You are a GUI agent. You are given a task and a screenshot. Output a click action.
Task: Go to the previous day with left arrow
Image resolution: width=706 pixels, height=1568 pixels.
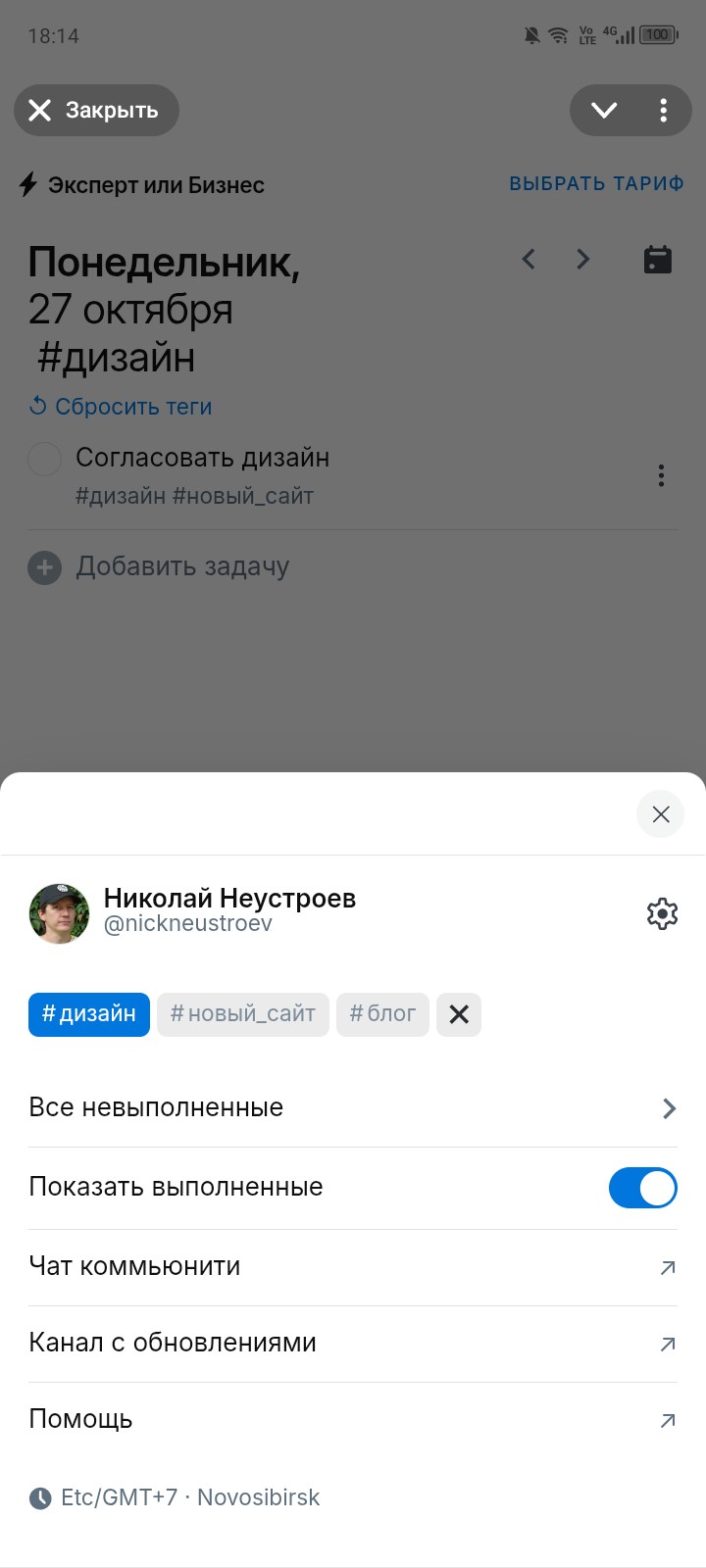(x=528, y=259)
